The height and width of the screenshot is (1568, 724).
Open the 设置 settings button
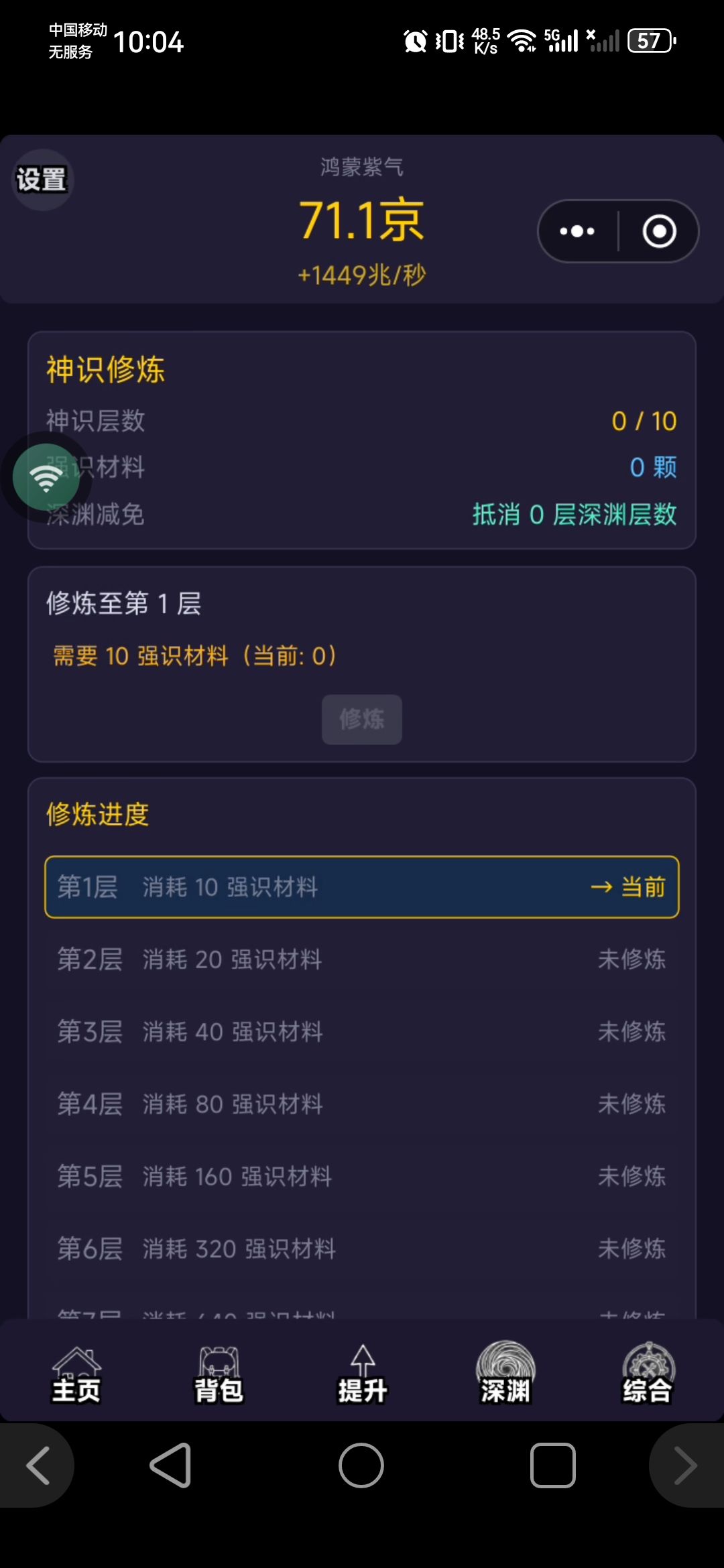(42, 180)
